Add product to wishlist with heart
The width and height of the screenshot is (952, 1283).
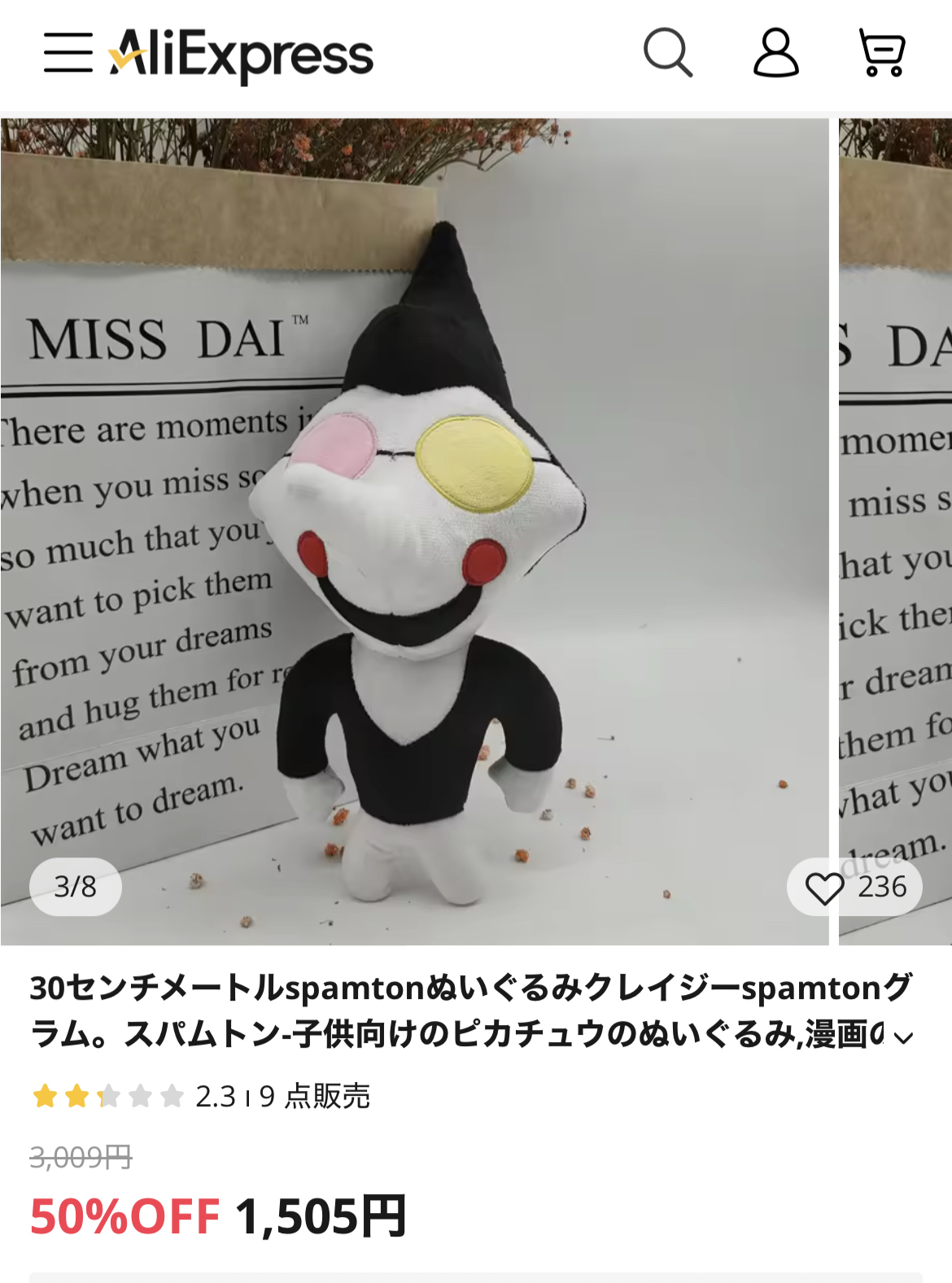tap(824, 888)
